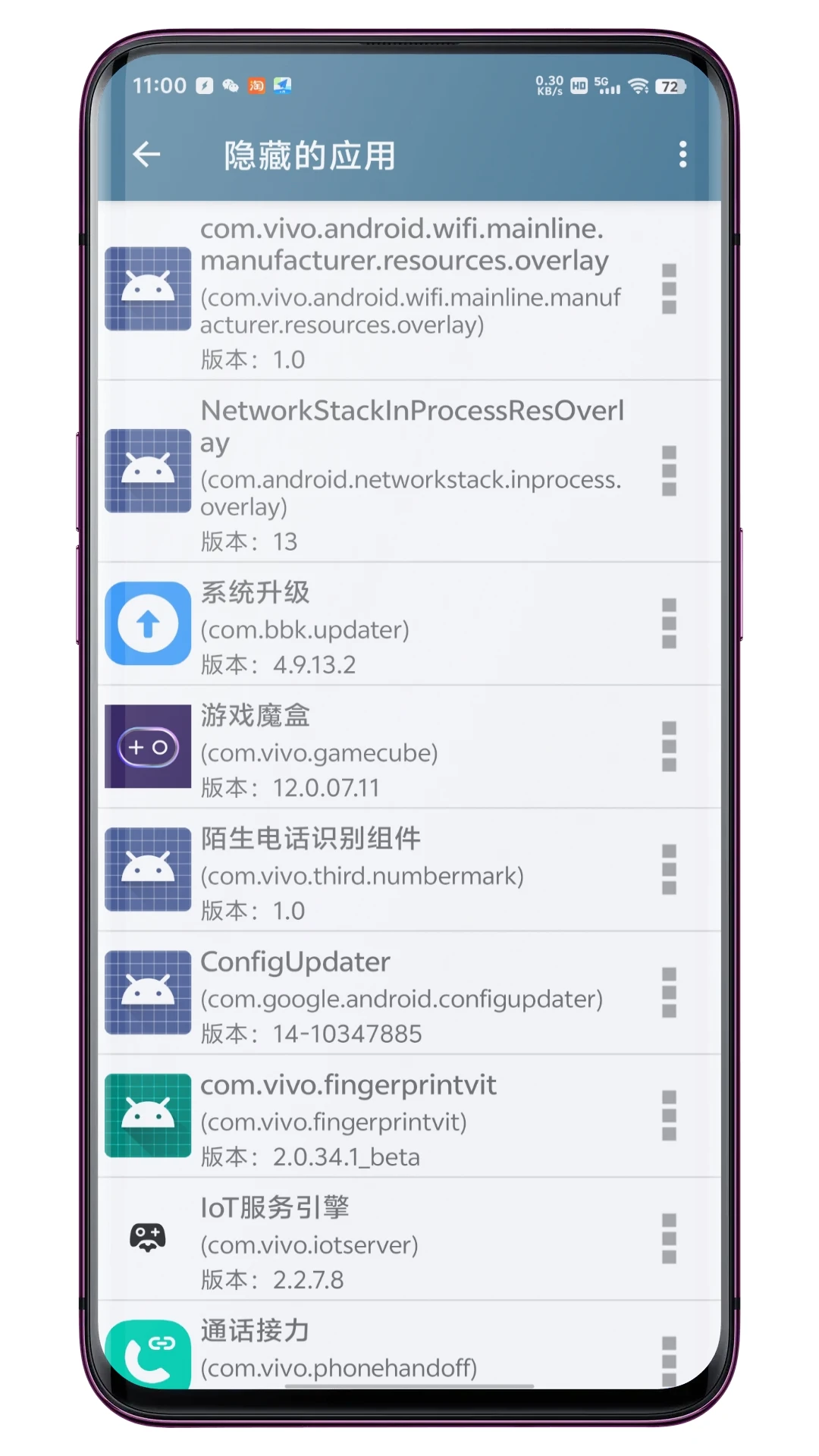Open options menu for 游戏魔盒
The height and width of the screenshot is (1456, 819).
669,746
